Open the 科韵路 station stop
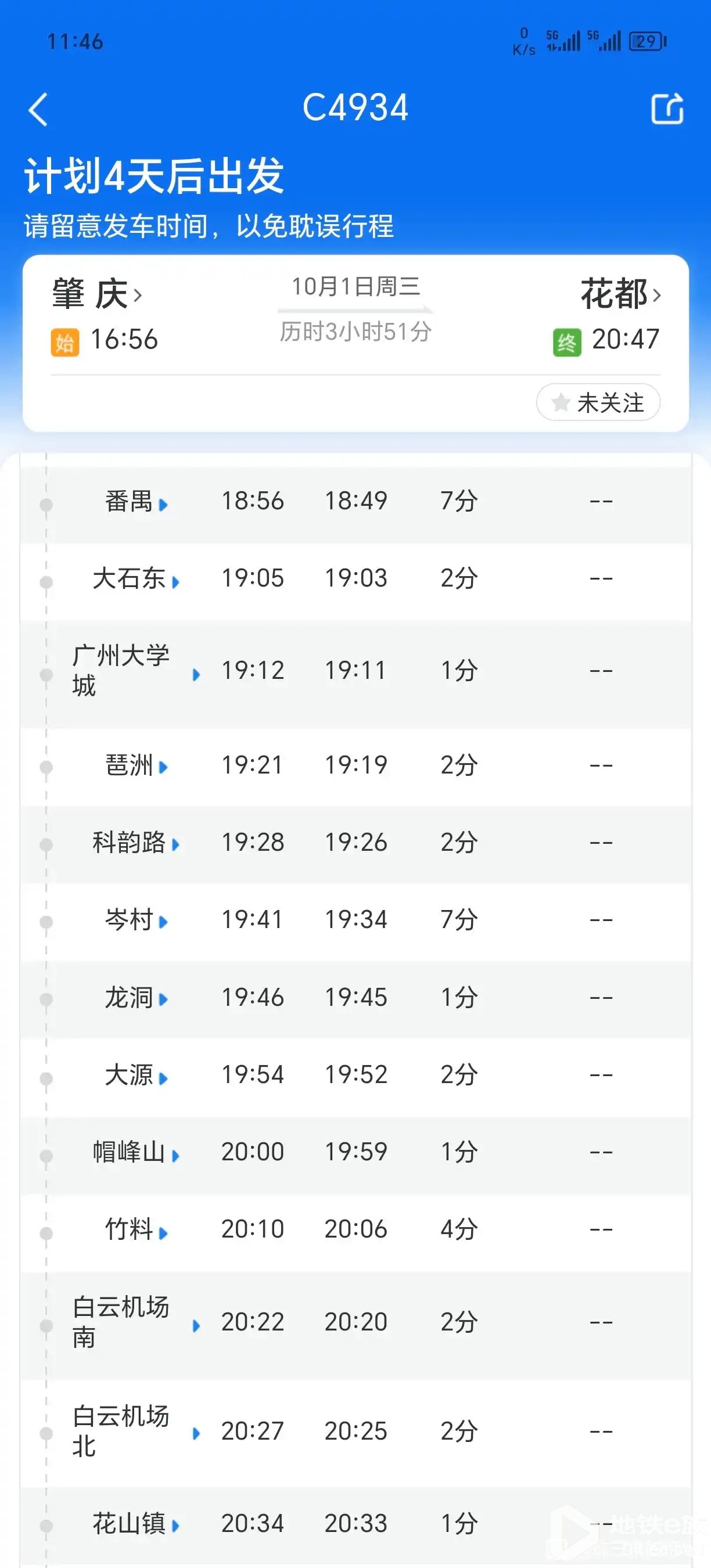This screenshot has height=1568, width=711. (136, 843)
